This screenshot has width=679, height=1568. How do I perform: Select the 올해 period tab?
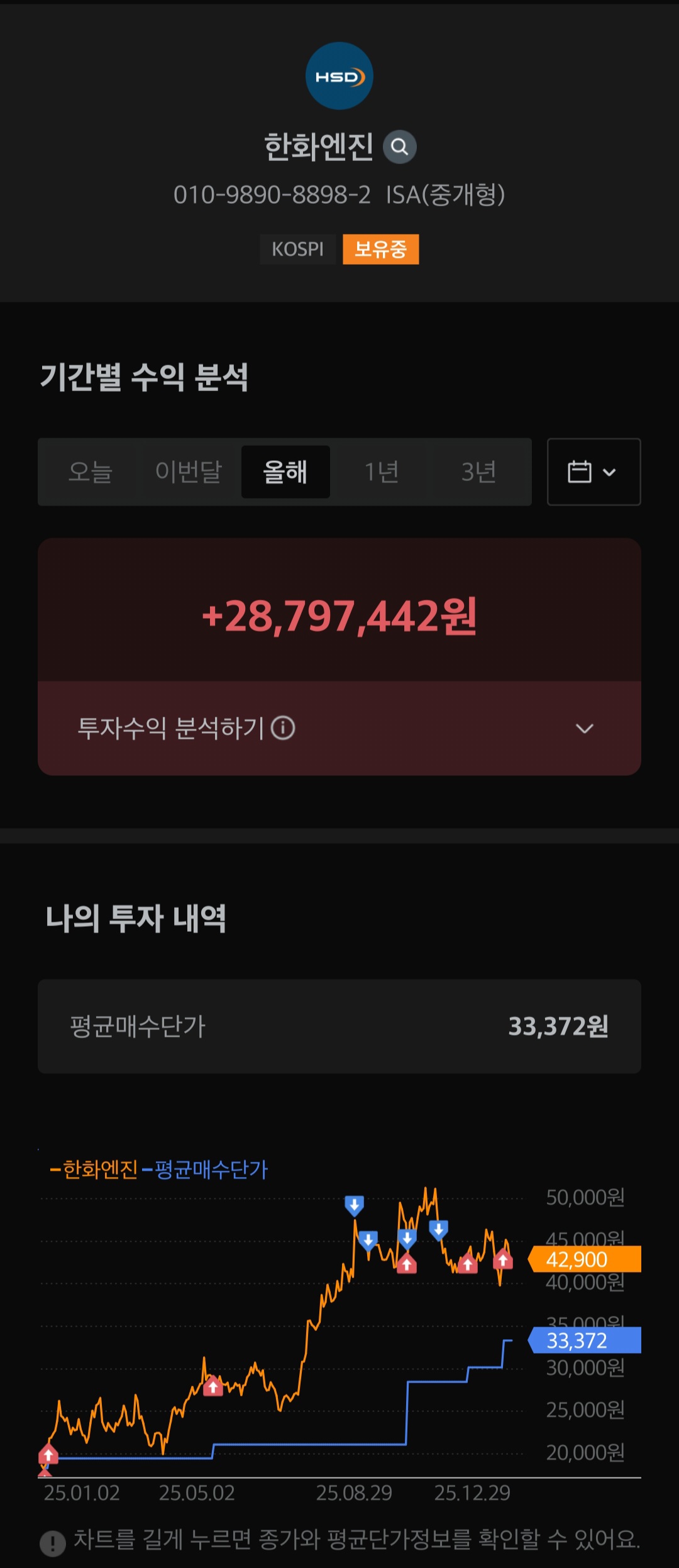click(285, 472)
